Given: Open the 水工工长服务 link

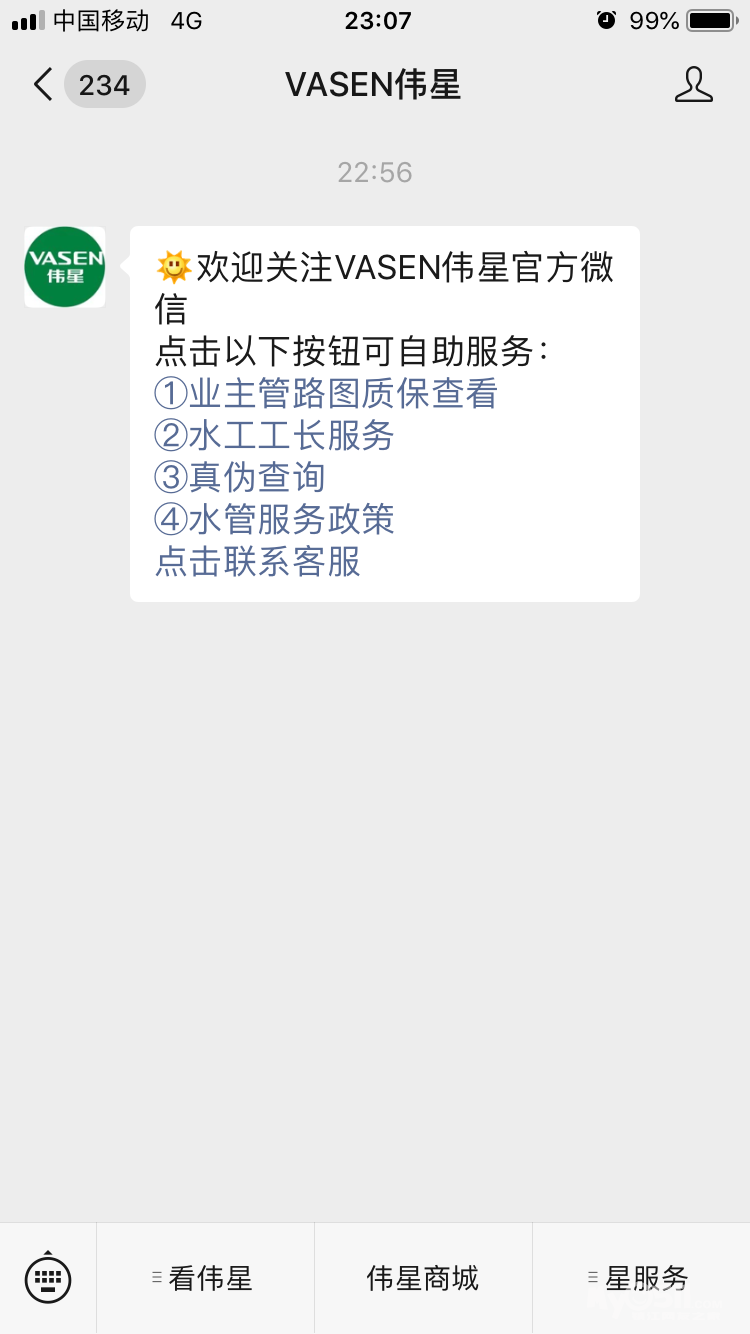Looking at the screenshot, I should click(275, 436).
